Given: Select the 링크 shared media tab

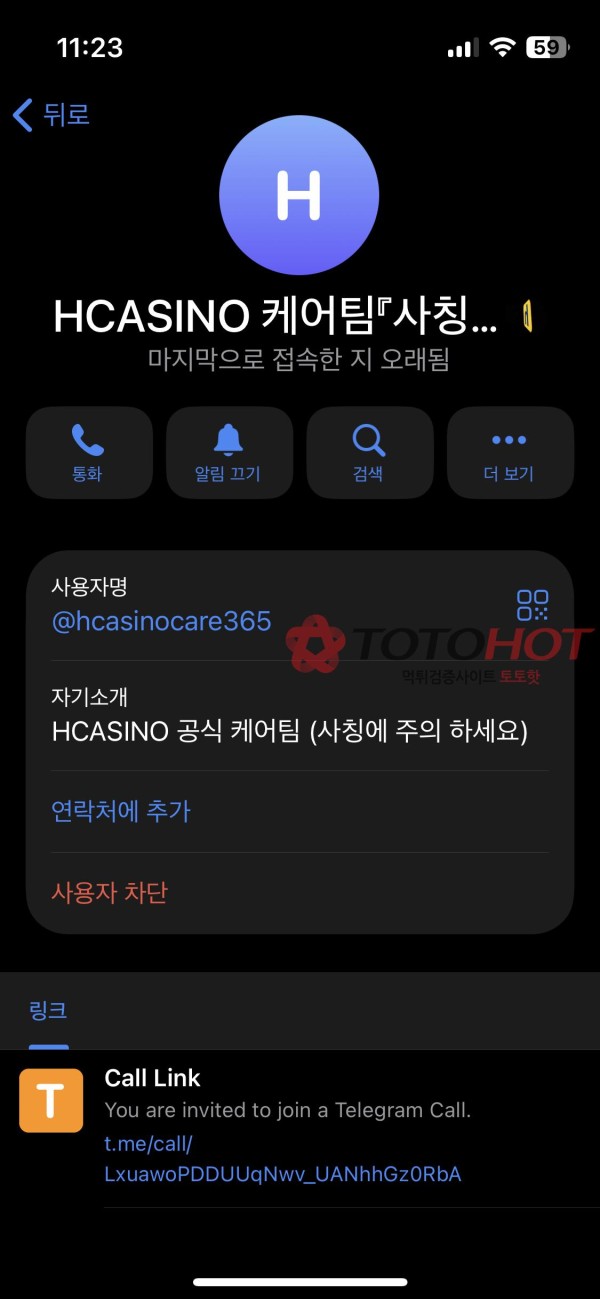Looking at the screenshot, I should (48, 1011).
